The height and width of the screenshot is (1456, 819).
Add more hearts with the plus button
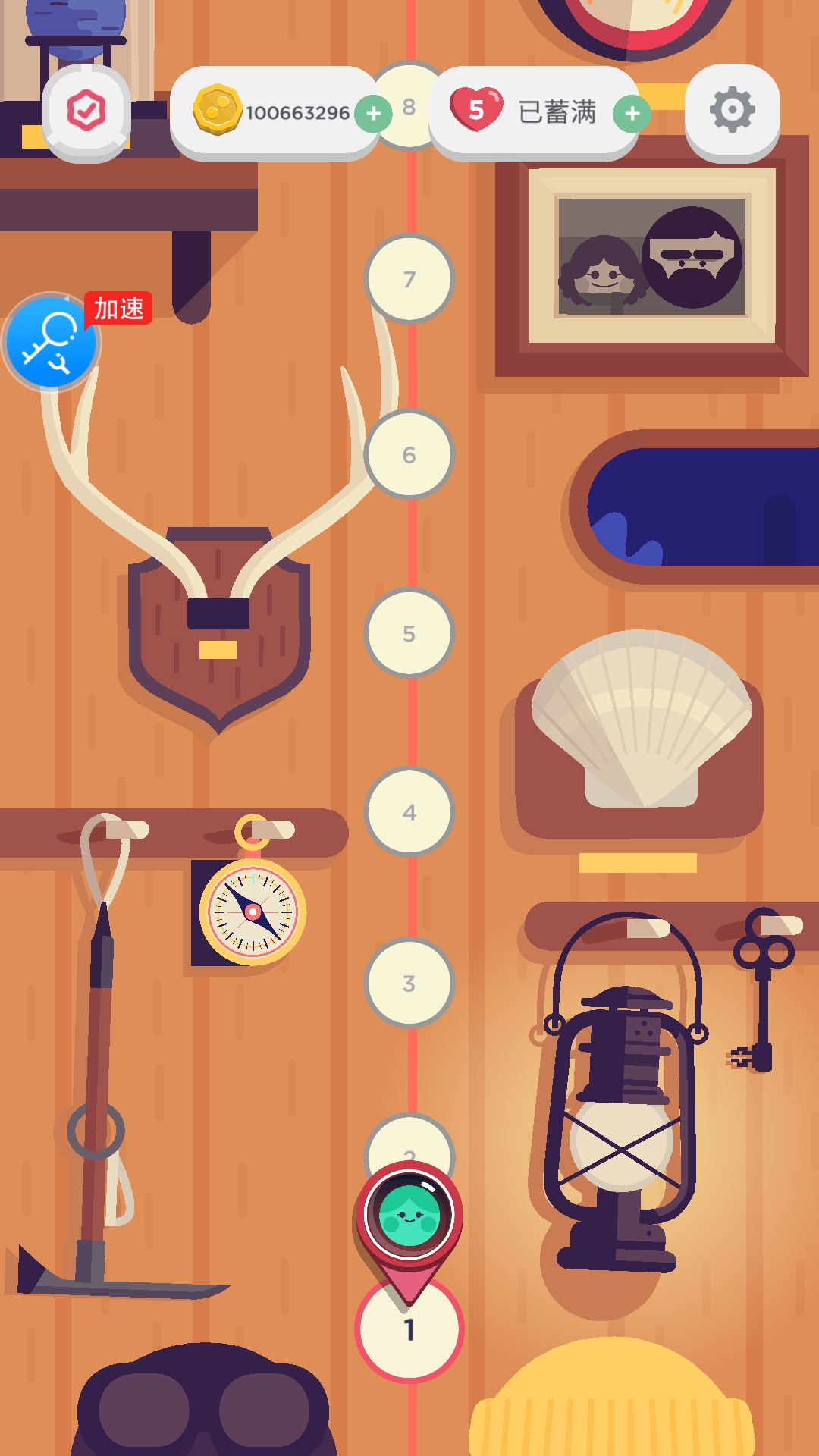click(632, 114)
